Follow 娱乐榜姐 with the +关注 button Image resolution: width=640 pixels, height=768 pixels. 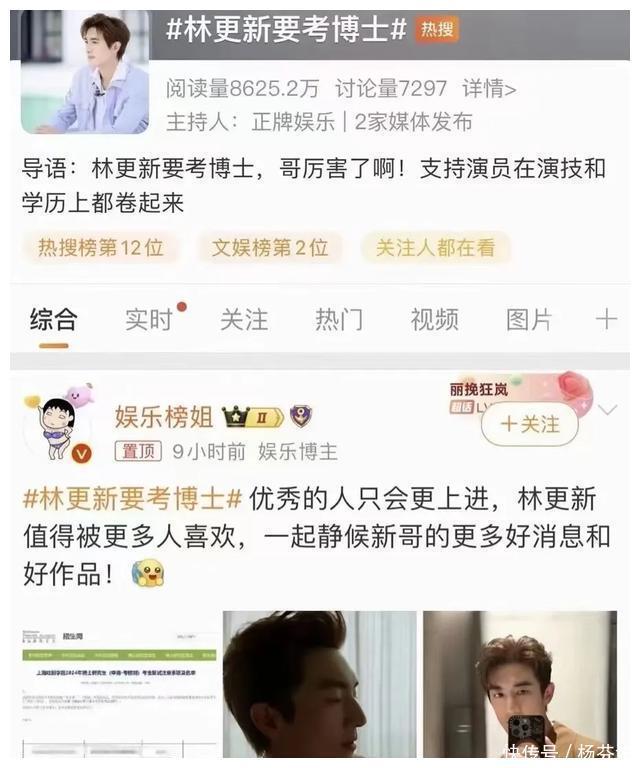coord(529,425)
